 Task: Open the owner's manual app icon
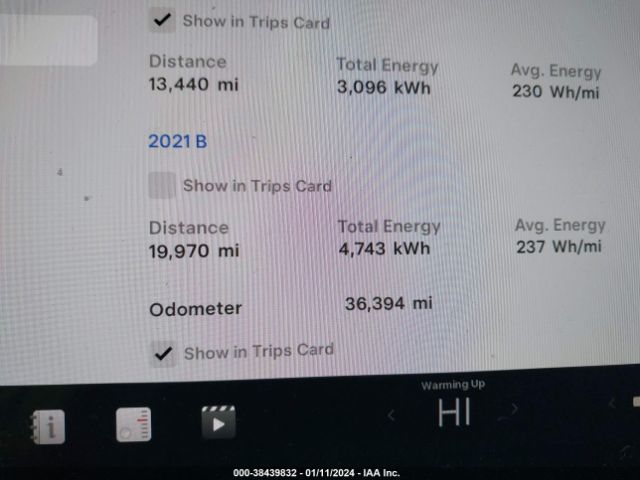(46, 427)
